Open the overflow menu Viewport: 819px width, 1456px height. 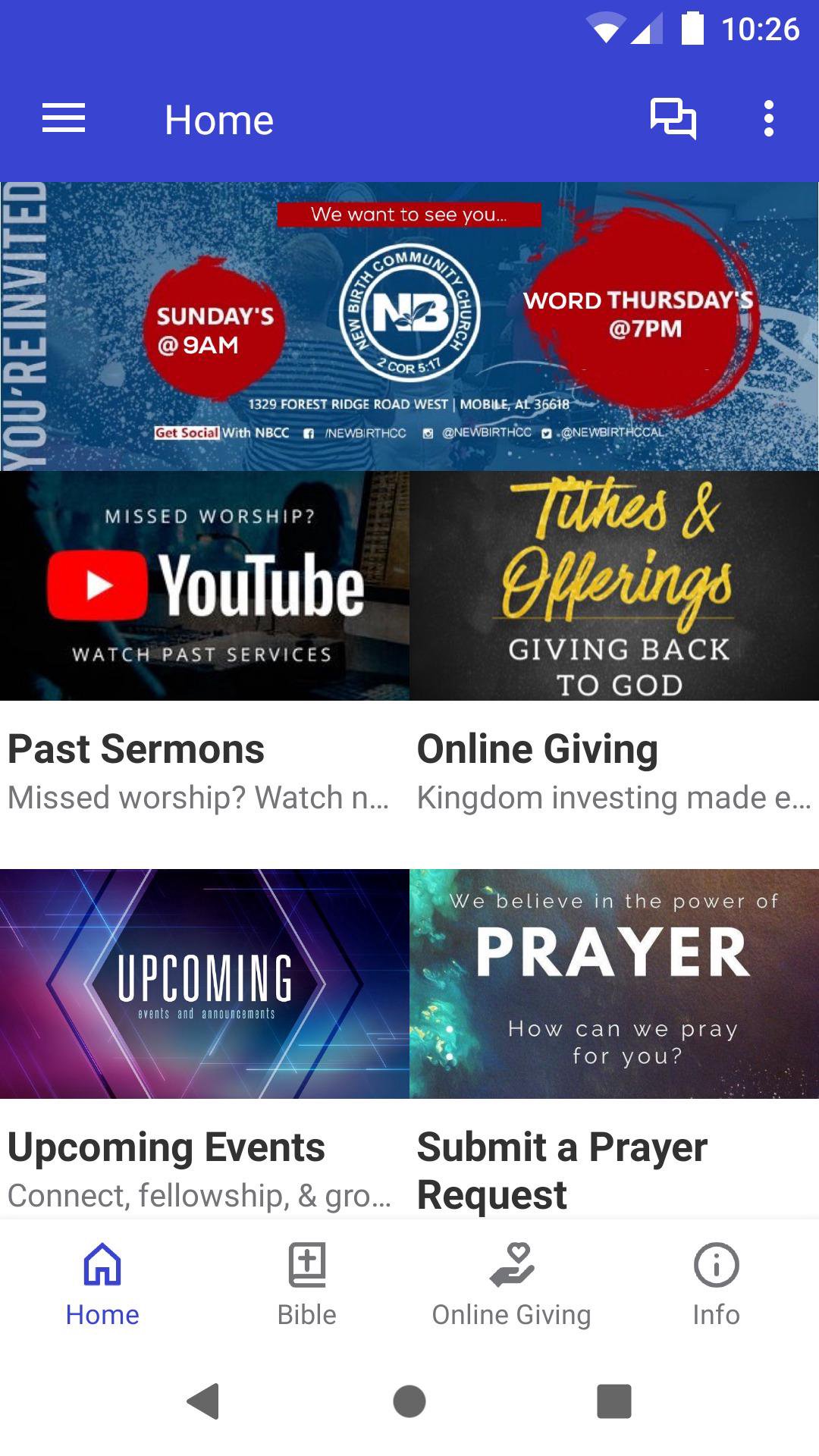pyautogui.click(x=768, y=119)
